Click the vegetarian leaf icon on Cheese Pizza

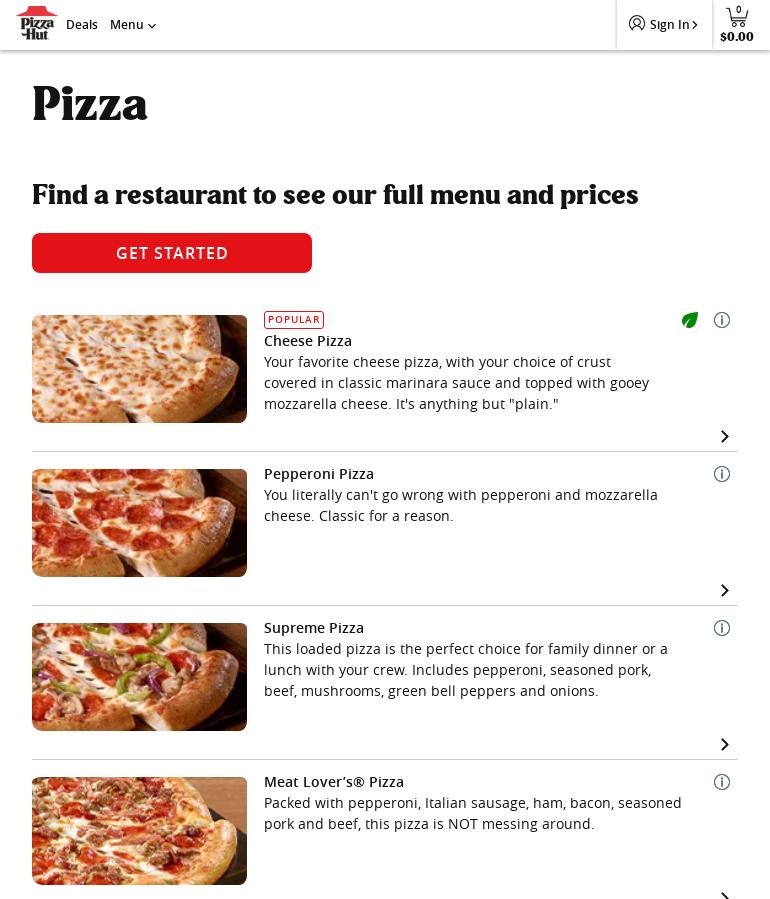tap(690, 320)
